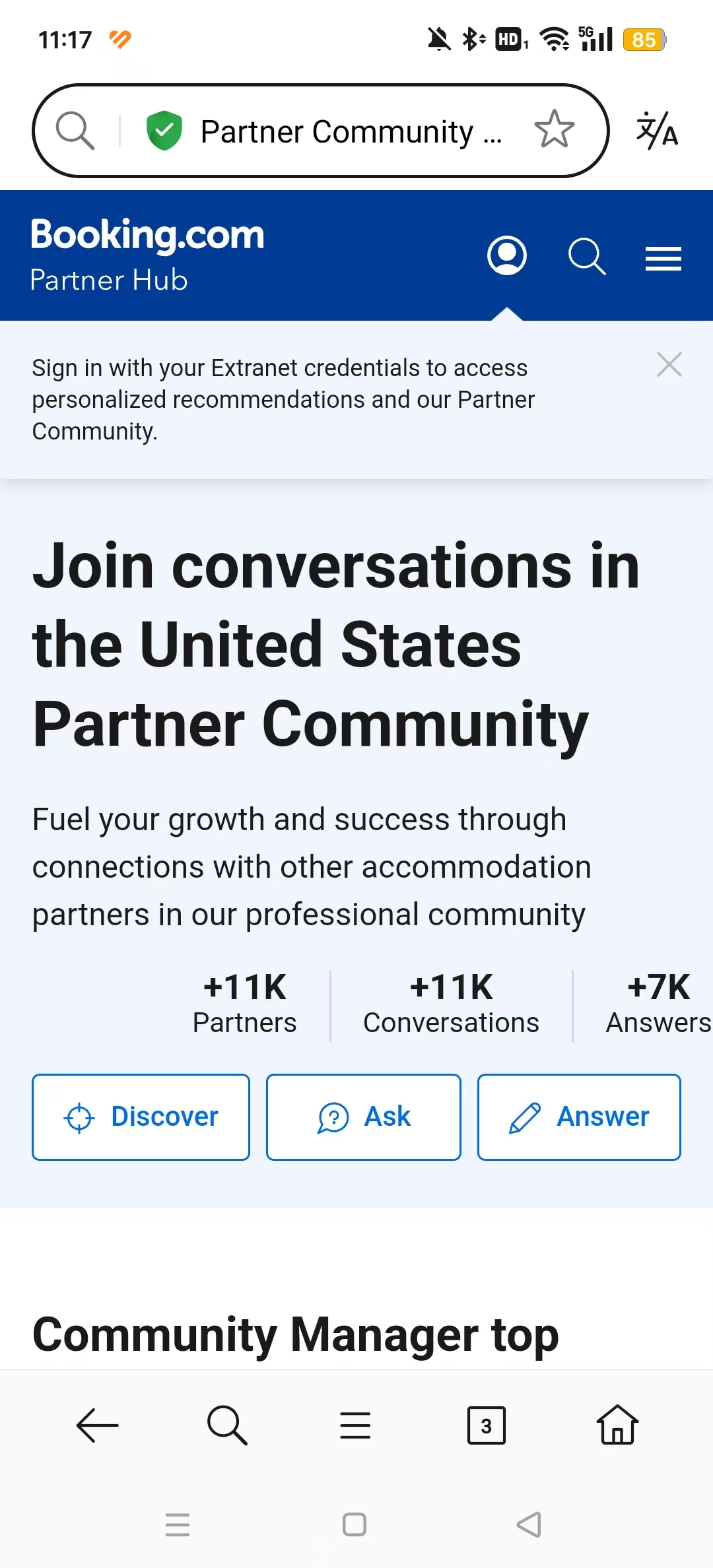This screenshot has width=713, height=1568.
Task: Open the Booking.com Partner Hub homepage logo
Action: pos(147,255)
